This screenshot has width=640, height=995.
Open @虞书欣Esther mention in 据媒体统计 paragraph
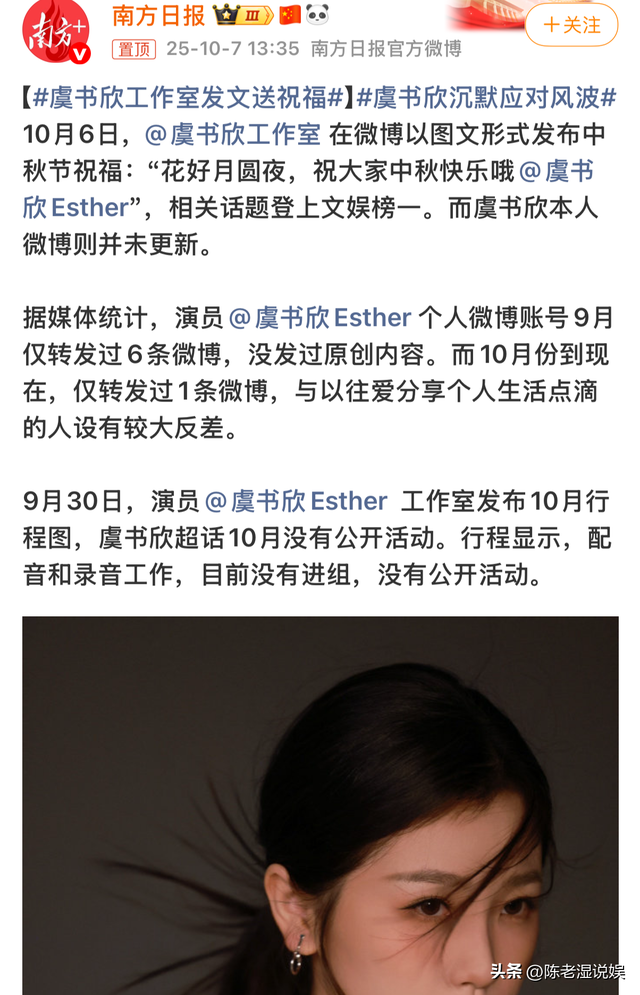click(320, 318)
